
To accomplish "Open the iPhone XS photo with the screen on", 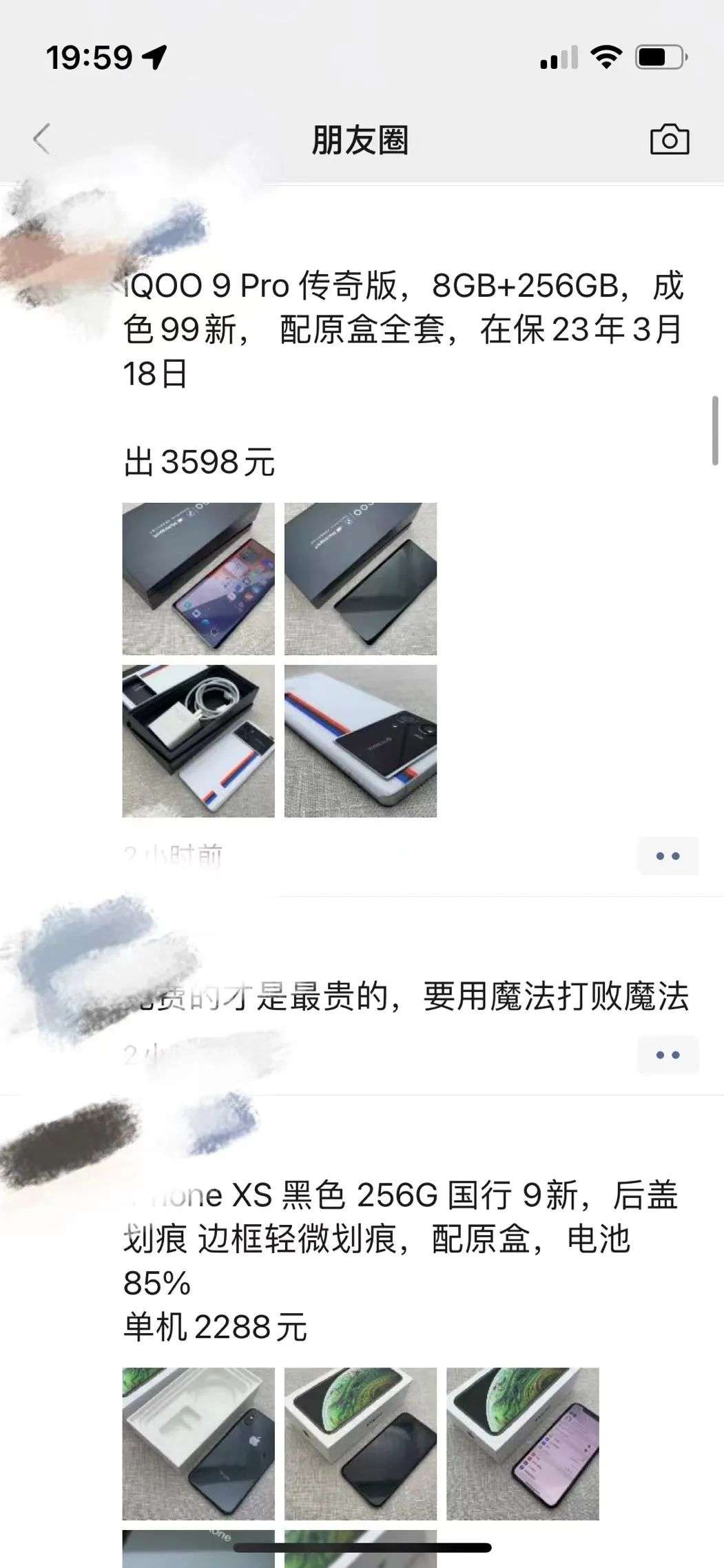I will (523, 1443).
